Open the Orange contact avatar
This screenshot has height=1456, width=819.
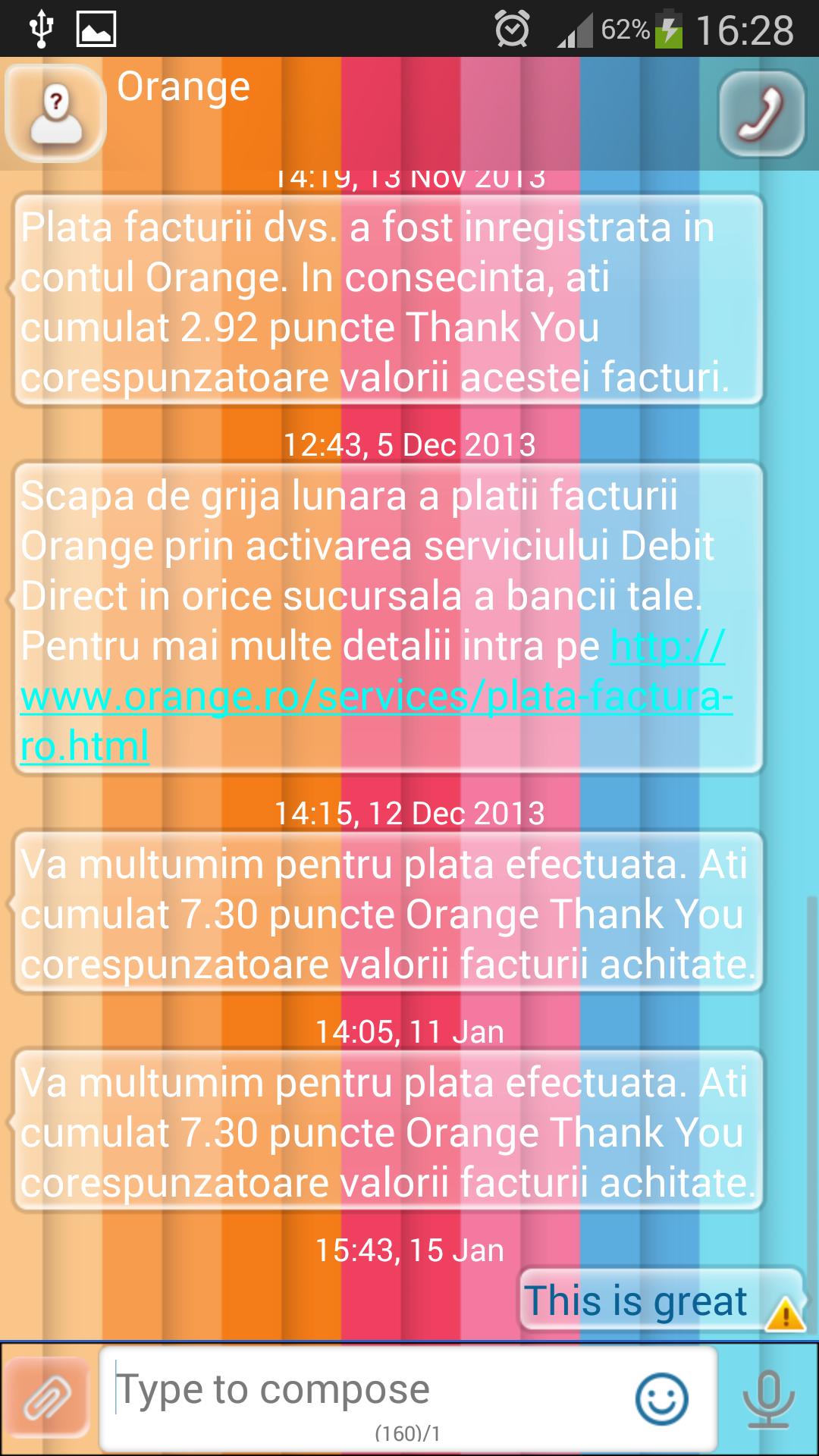tap(55, 114)
